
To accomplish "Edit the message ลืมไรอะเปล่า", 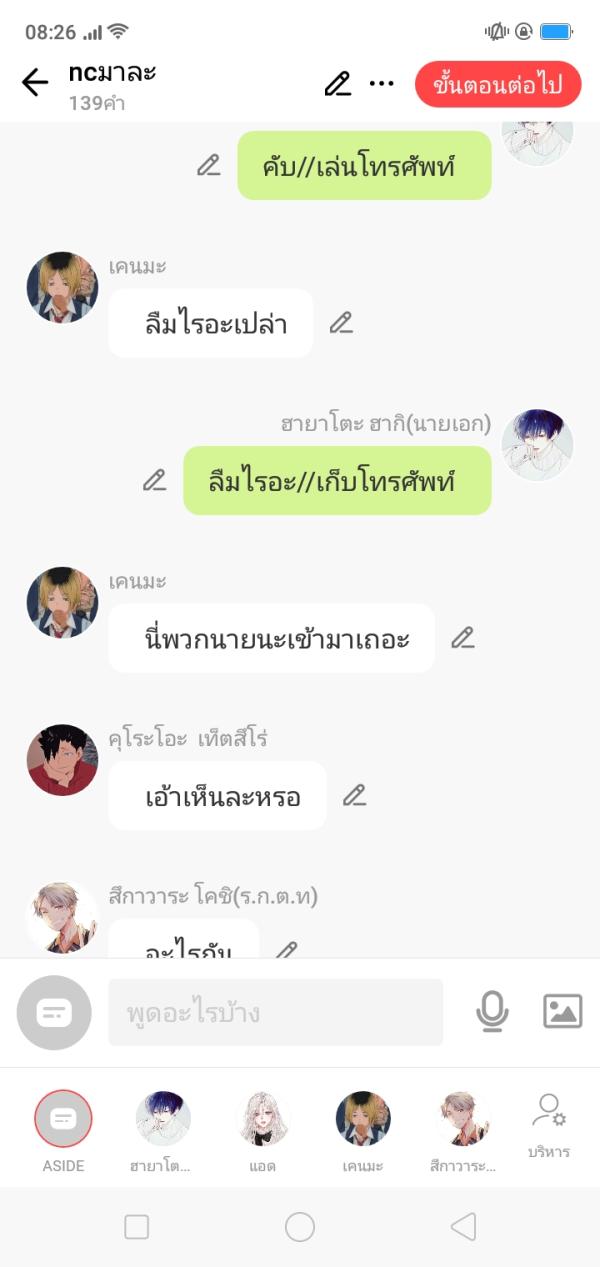I will coord(341,323).
